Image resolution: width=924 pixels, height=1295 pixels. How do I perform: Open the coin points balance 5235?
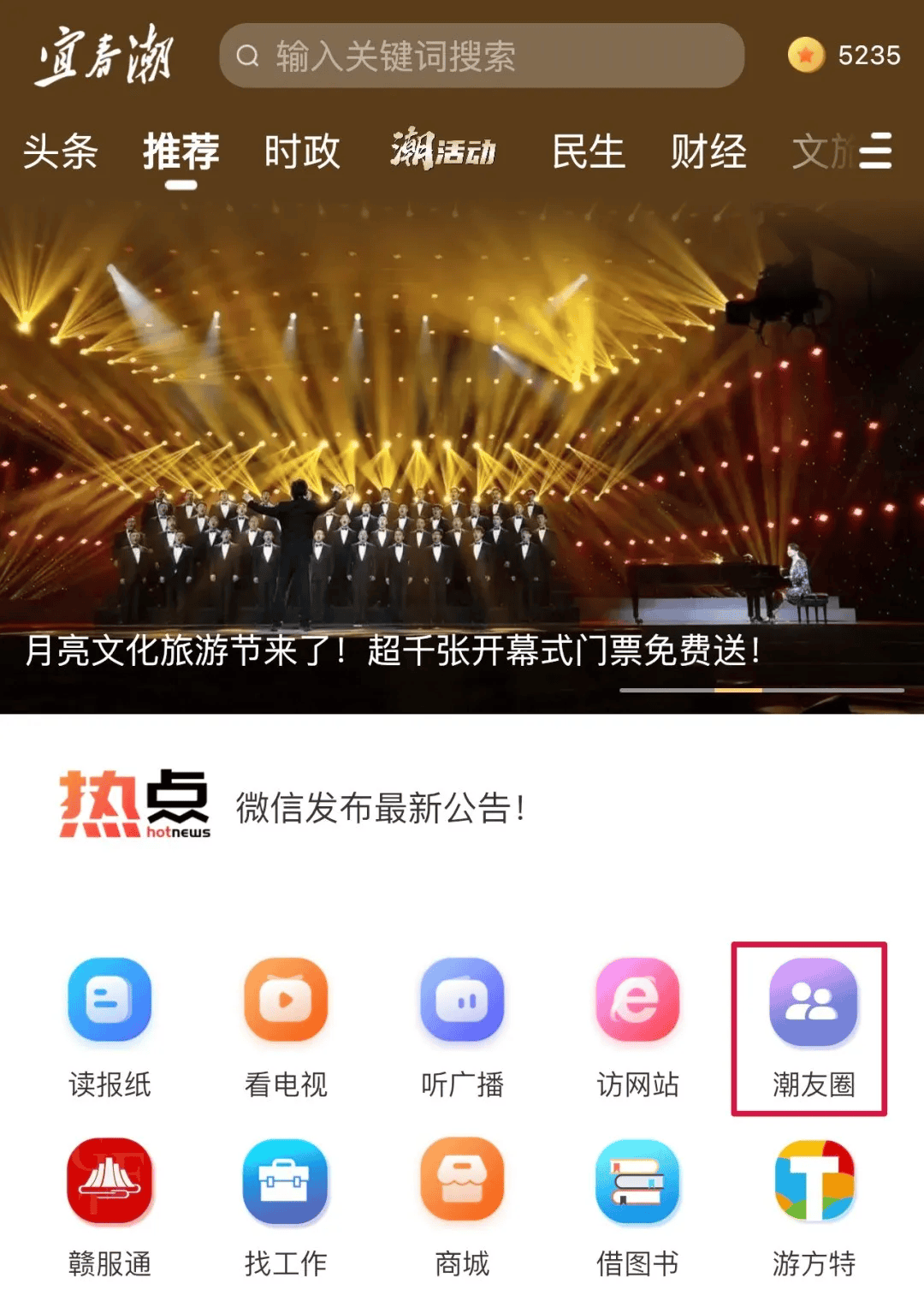point(844,56)
